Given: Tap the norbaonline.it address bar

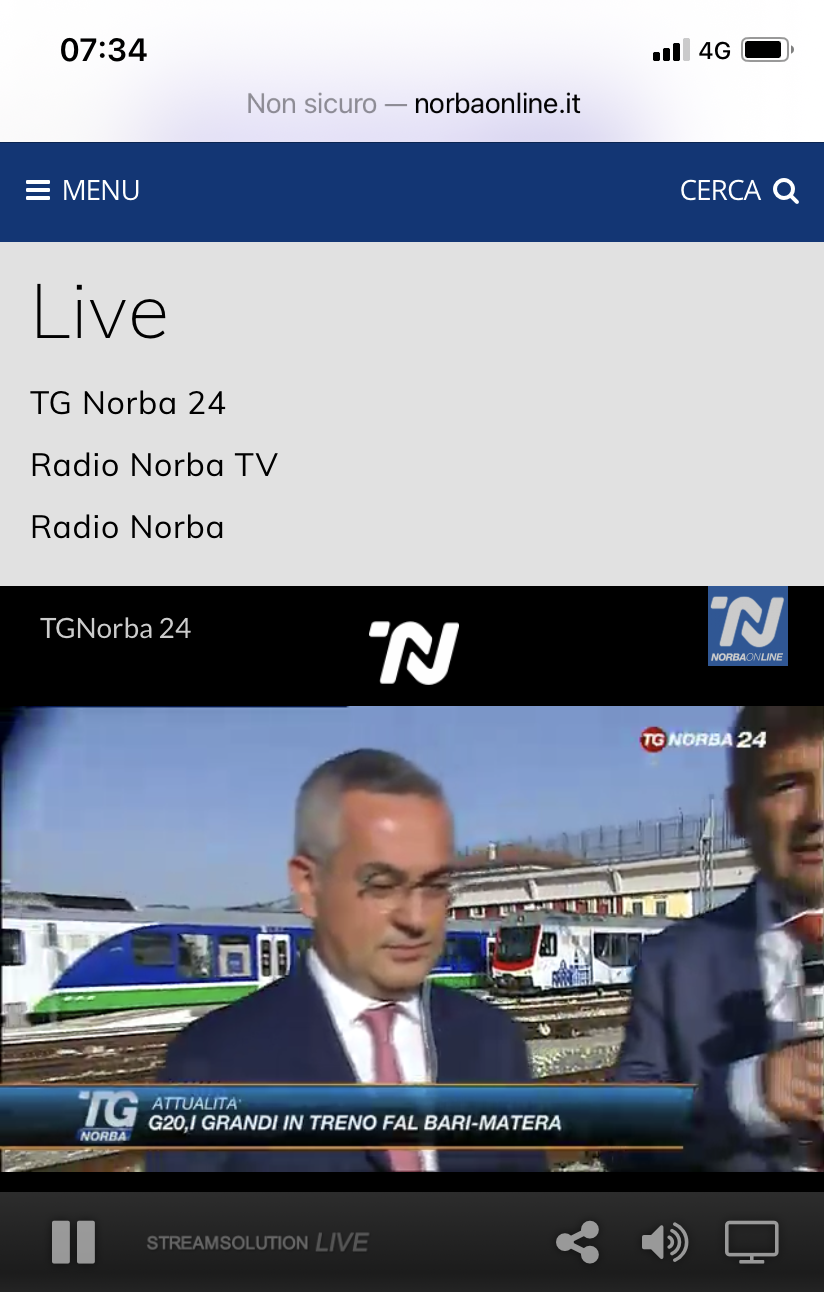Looking at the screenshot, I should tap(413, 104).
